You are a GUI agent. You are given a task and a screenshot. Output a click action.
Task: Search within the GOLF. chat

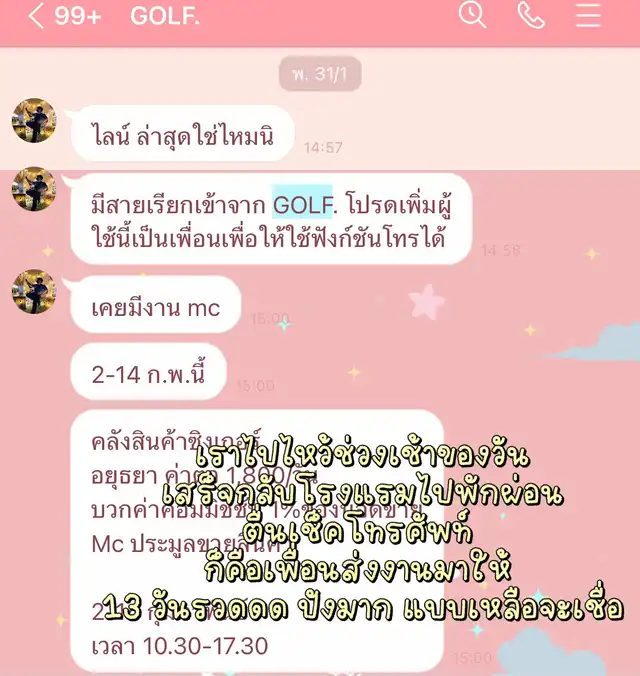point(471,15)
